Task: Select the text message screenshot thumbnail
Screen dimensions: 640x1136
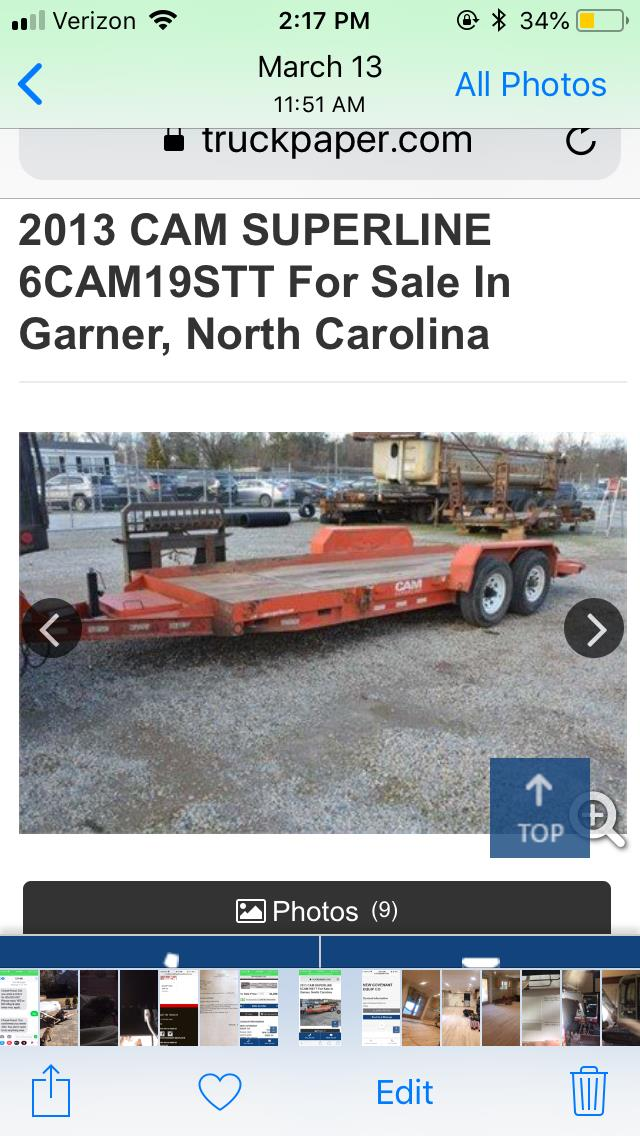Action: pyautogui.click(x=19, y=1007)
